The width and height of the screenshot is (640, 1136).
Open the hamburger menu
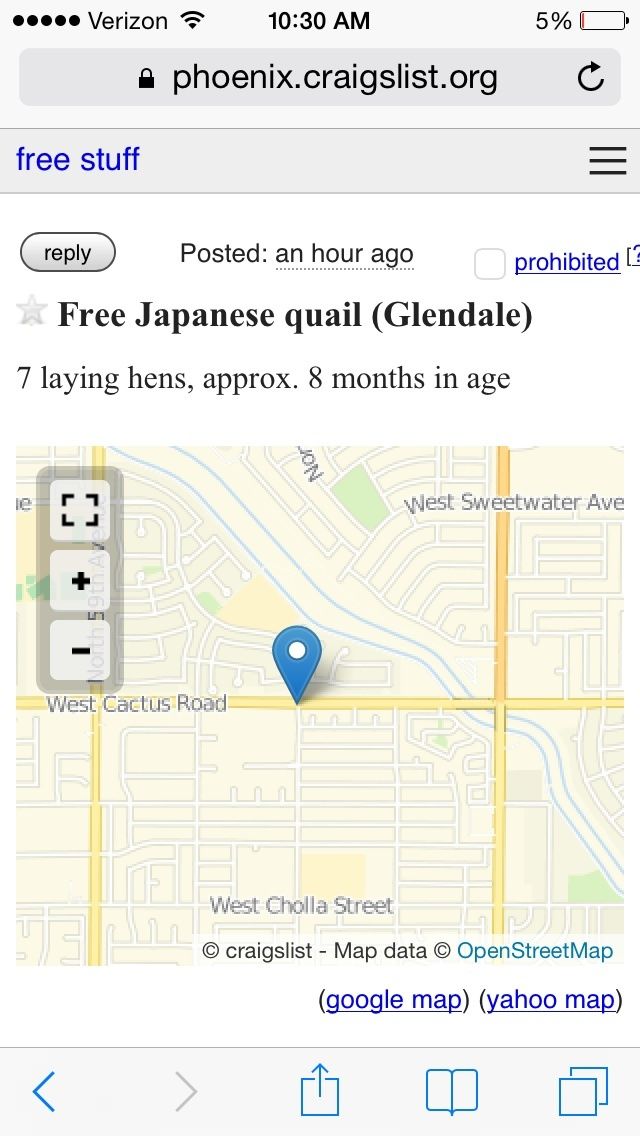click(x=607, y=160)
